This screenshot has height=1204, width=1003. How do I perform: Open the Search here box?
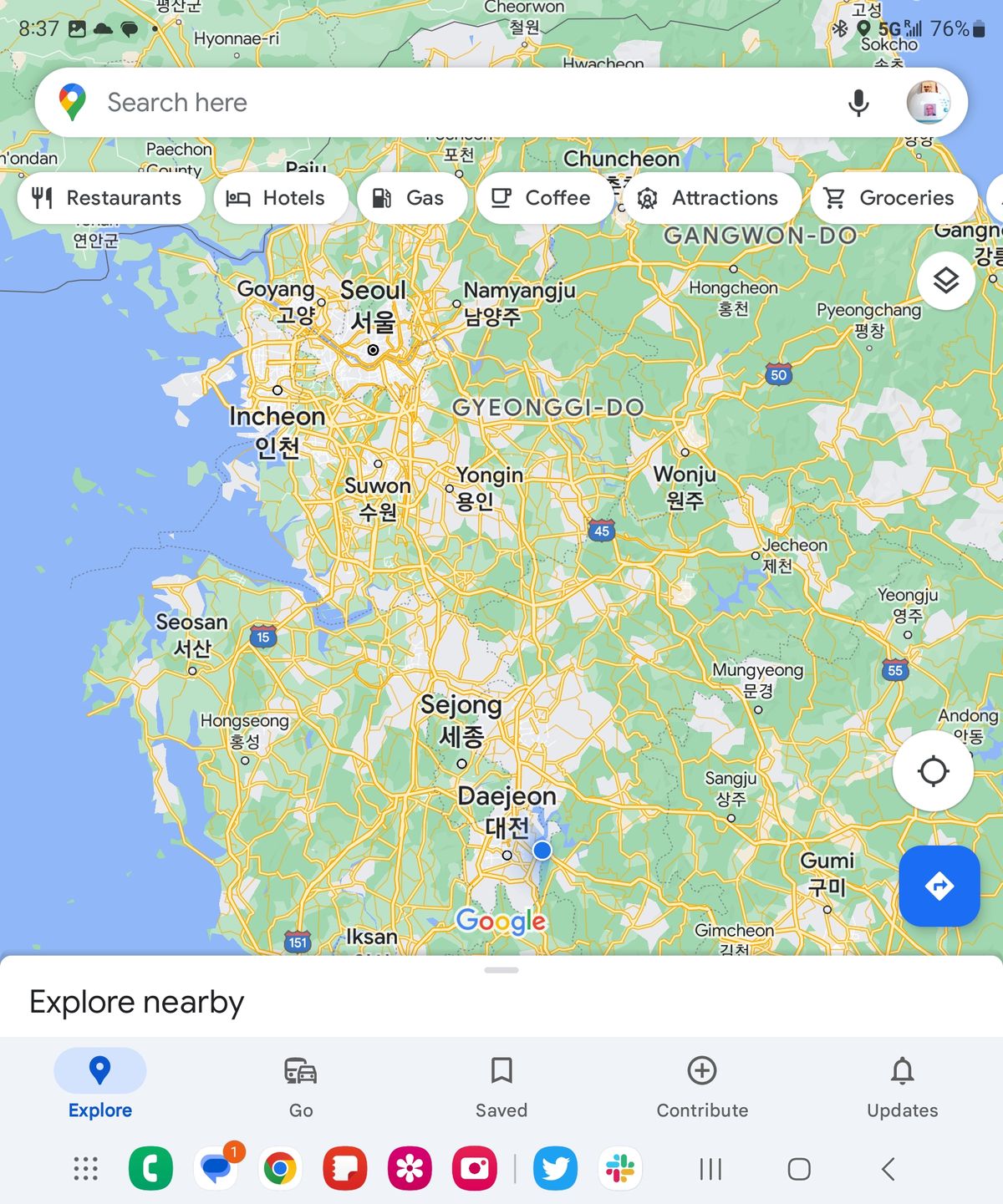tap(418, 103)
